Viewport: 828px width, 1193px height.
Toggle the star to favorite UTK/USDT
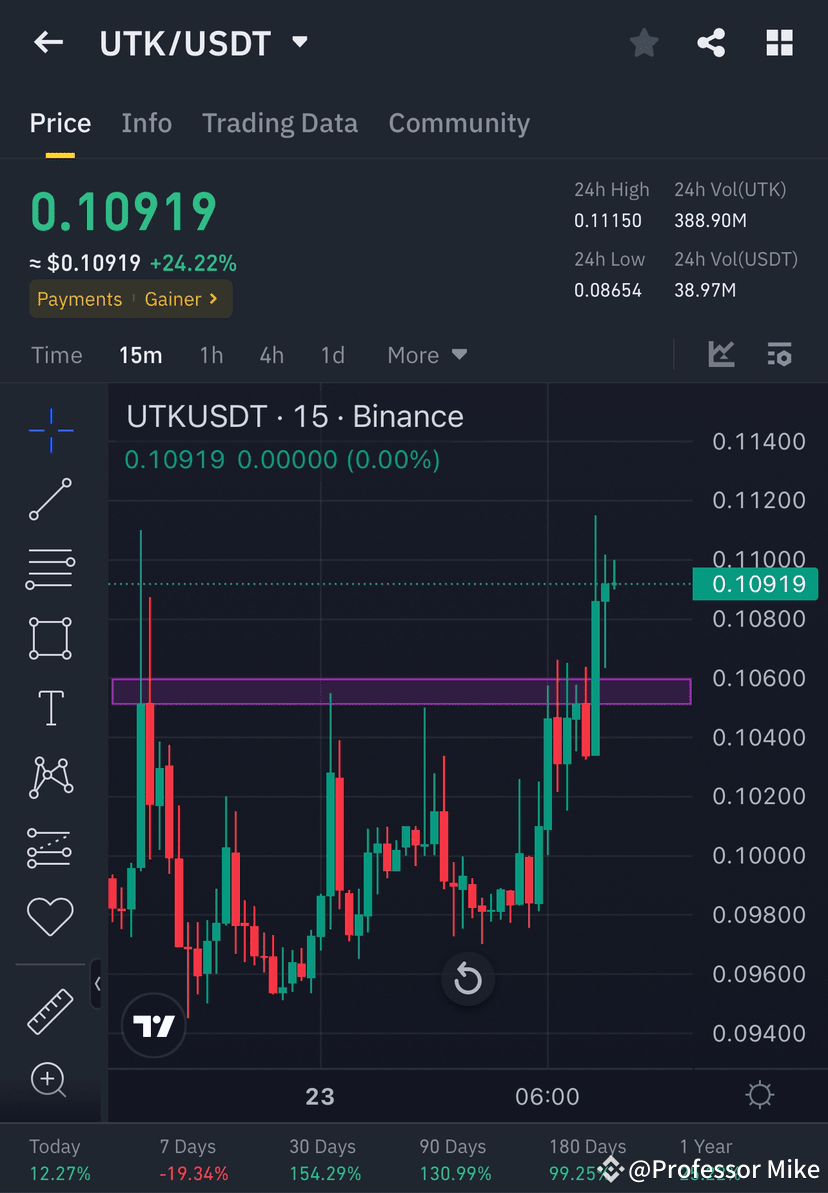pos(643,42)
